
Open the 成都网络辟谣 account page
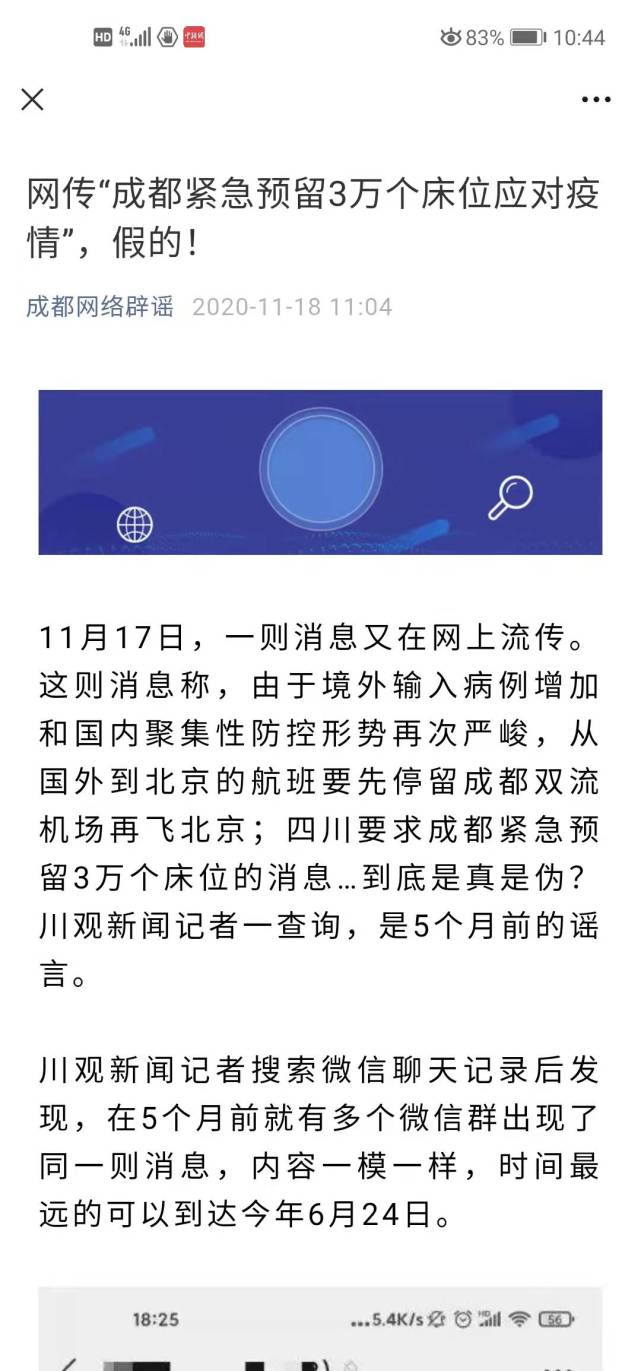point(100,306)
